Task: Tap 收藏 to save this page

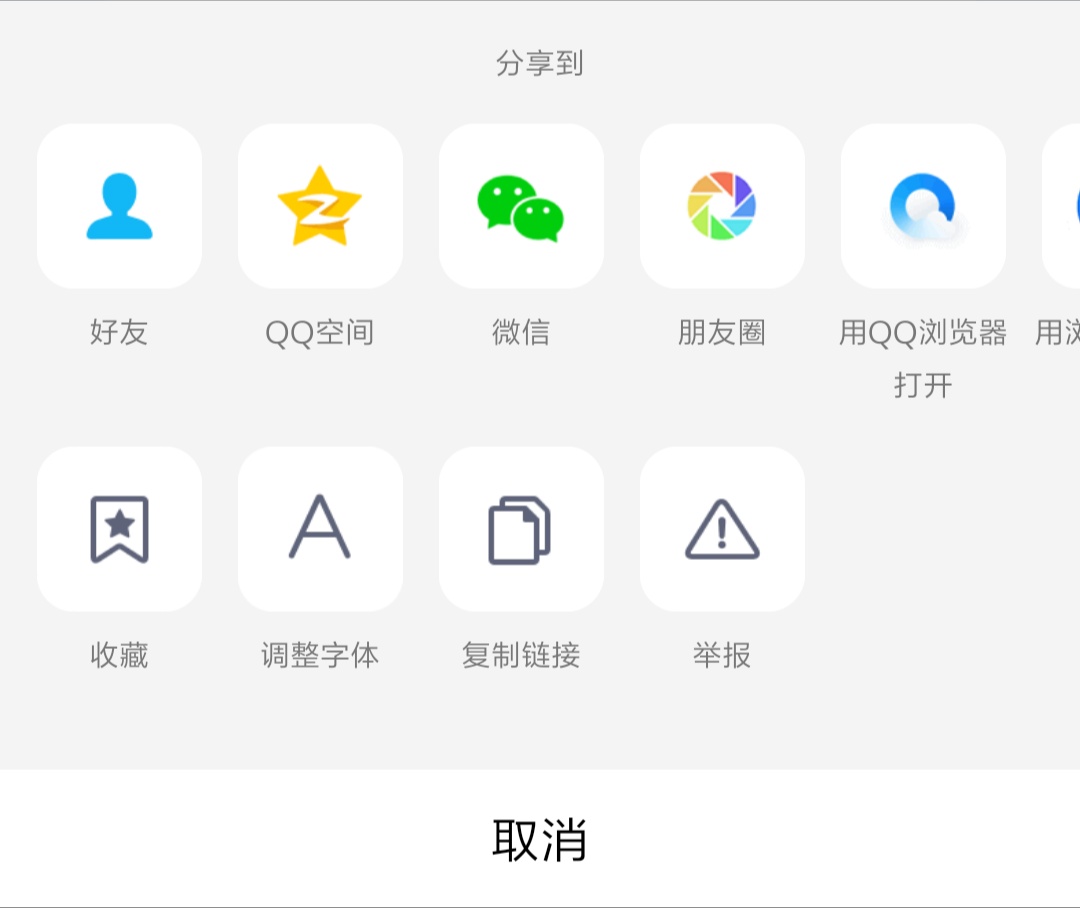Action: [x=119, y=529]
